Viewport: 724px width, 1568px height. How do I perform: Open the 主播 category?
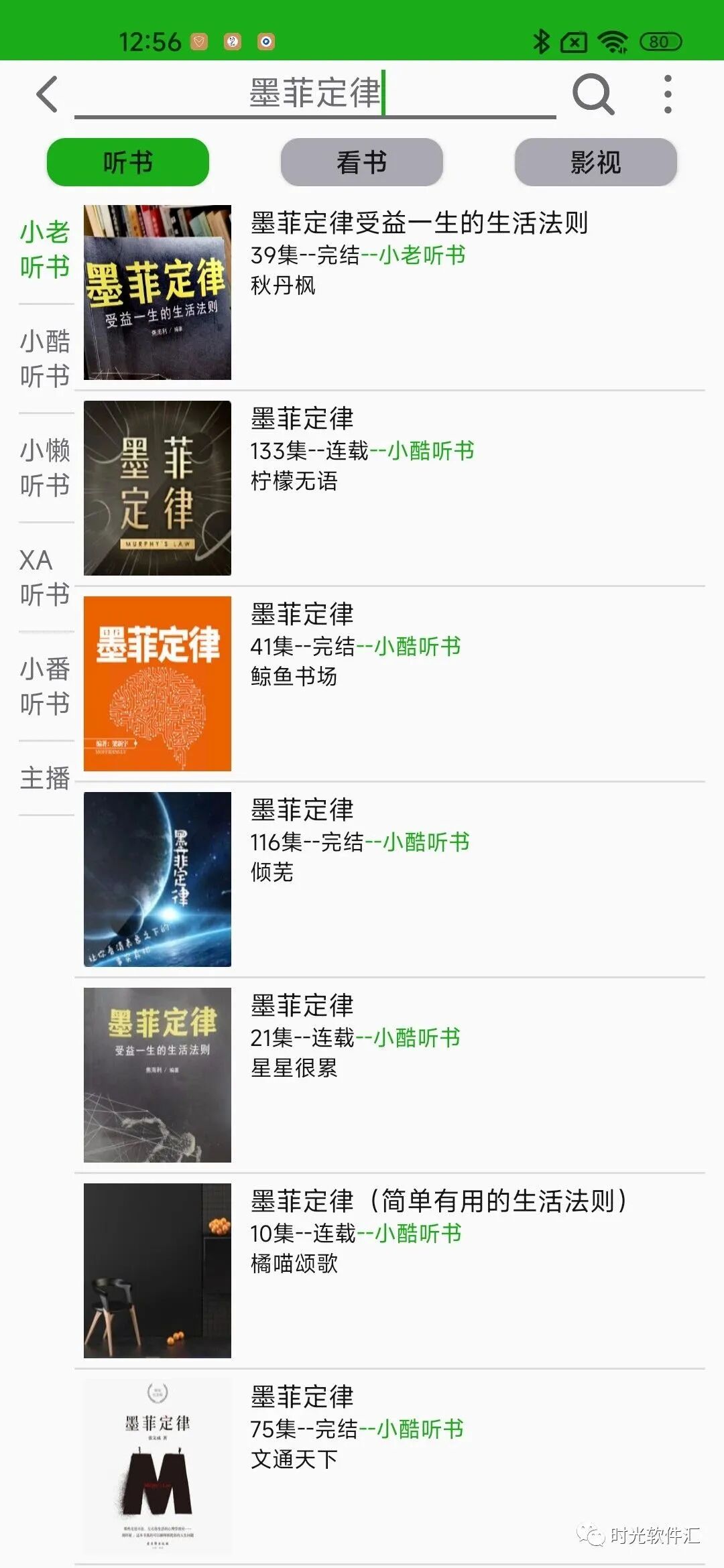45,778
